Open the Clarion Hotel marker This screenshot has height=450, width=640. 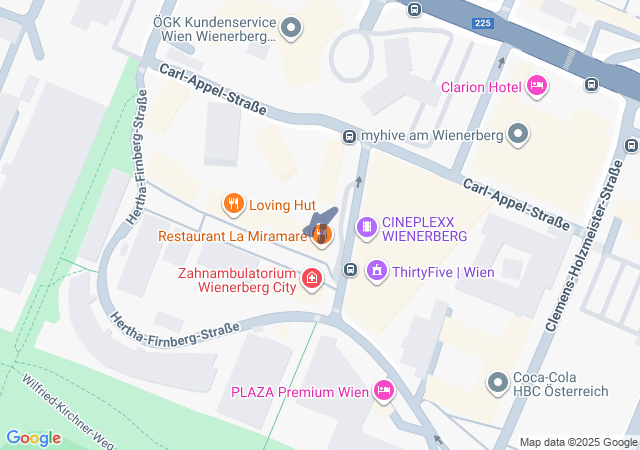536,86
